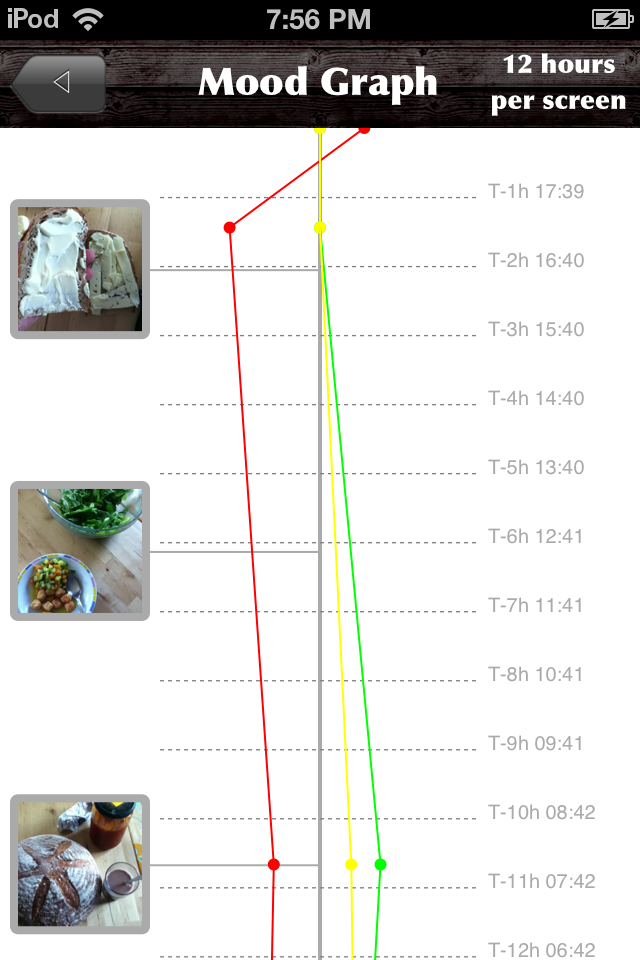Open the bread with spread photo
Screen dimensions: 640x960
pos(80,269)
